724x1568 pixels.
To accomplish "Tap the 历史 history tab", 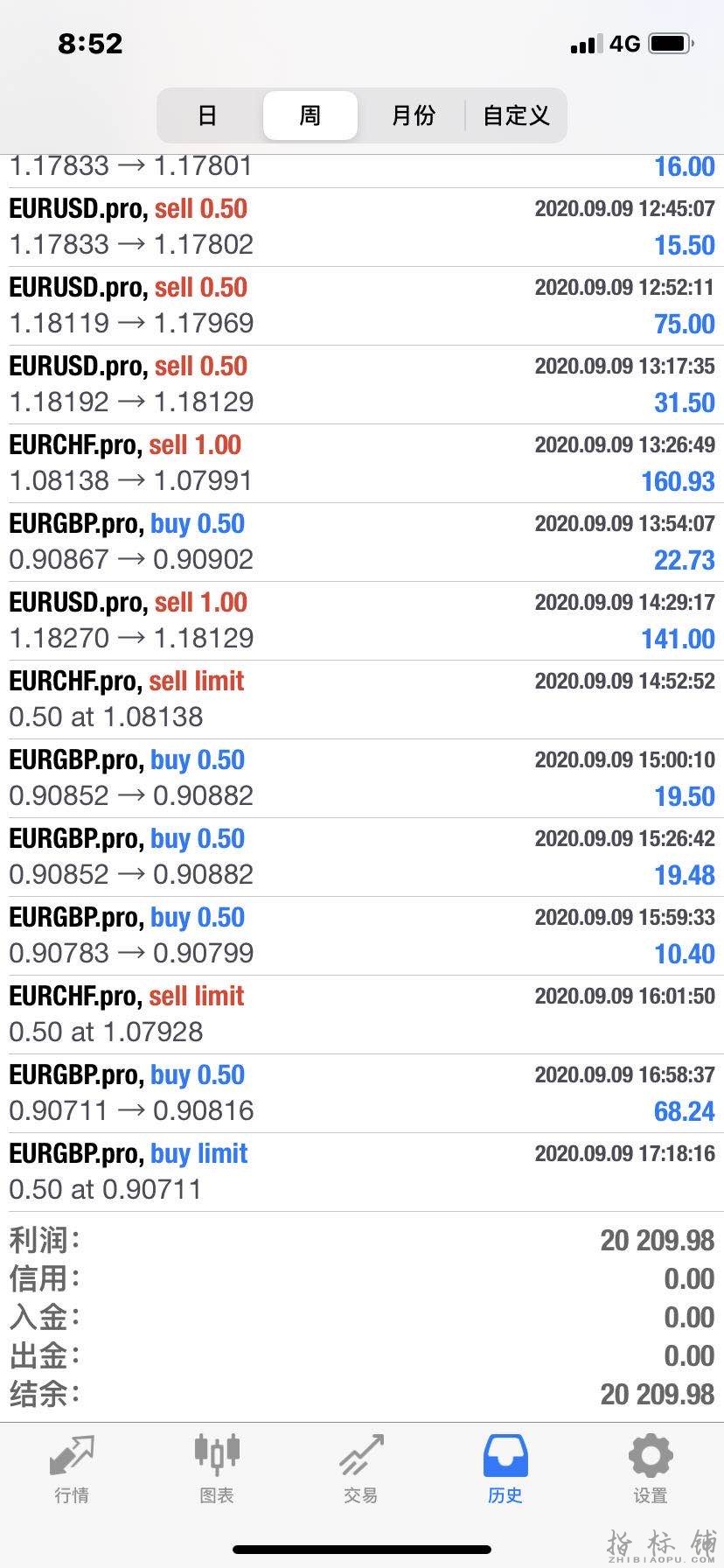I will [505, 1469].
